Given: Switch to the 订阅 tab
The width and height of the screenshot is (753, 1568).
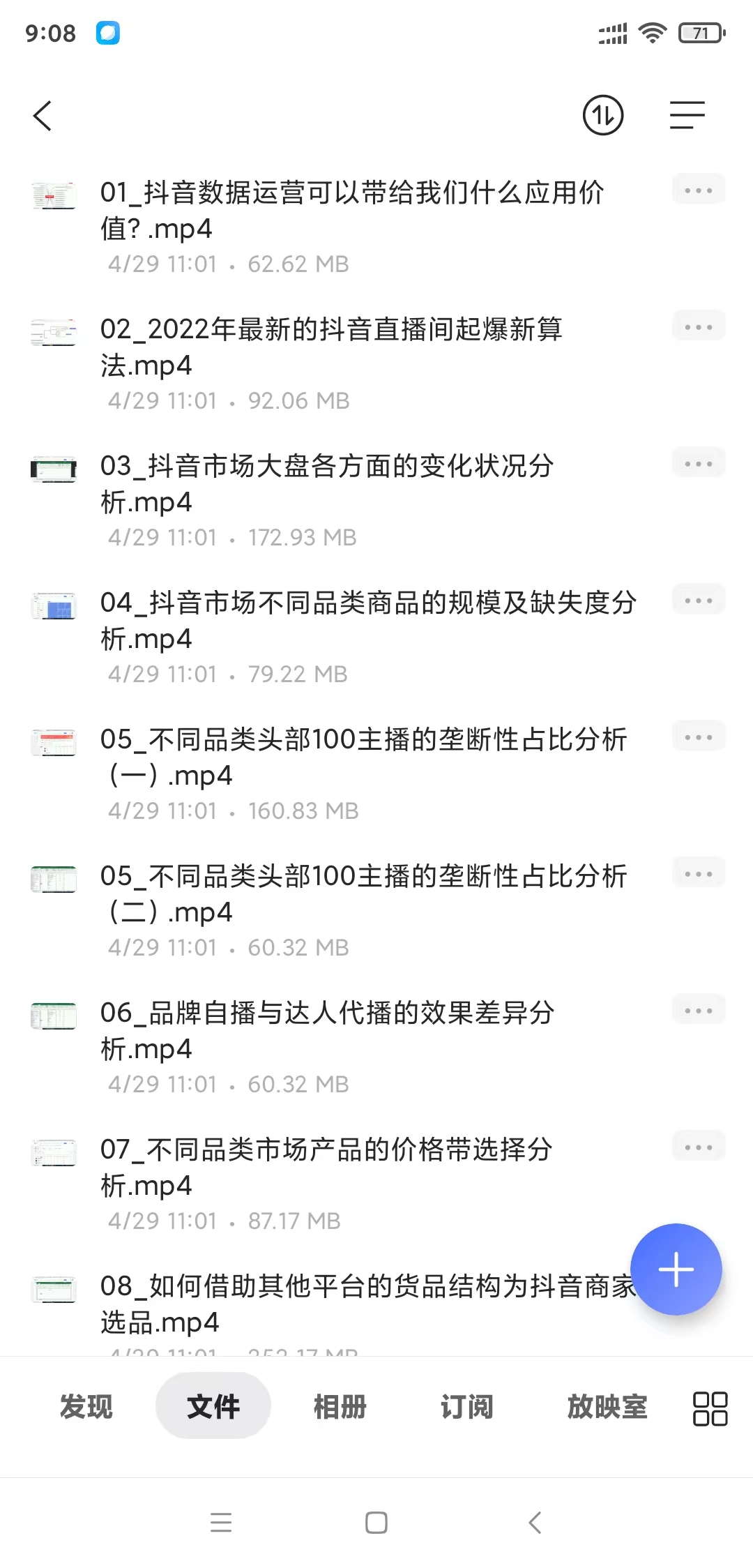Looking at the screenshot, I should click(466, 1406).
